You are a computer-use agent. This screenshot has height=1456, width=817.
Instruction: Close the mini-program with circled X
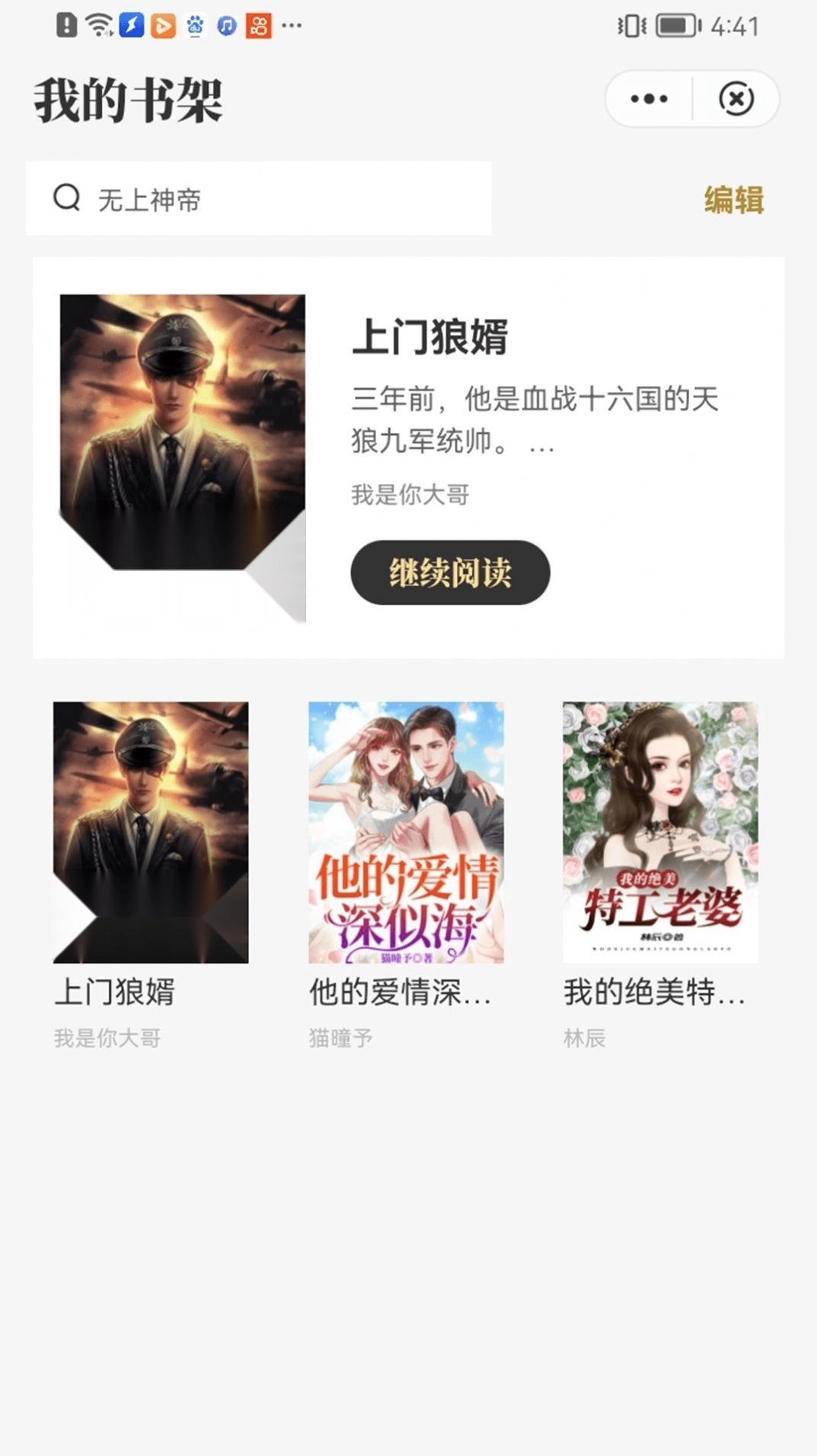tap(736, 98)
